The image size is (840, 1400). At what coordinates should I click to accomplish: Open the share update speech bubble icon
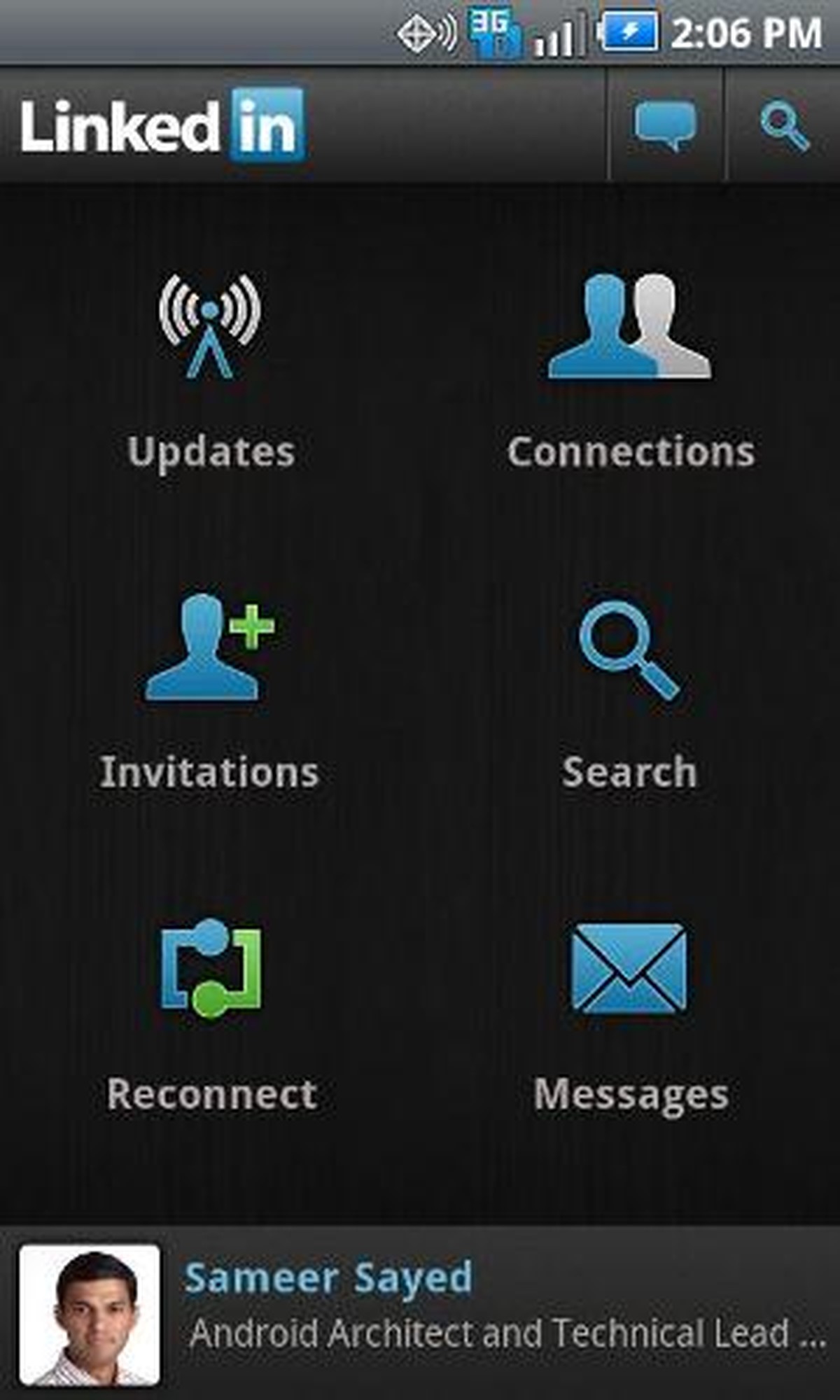665,126
